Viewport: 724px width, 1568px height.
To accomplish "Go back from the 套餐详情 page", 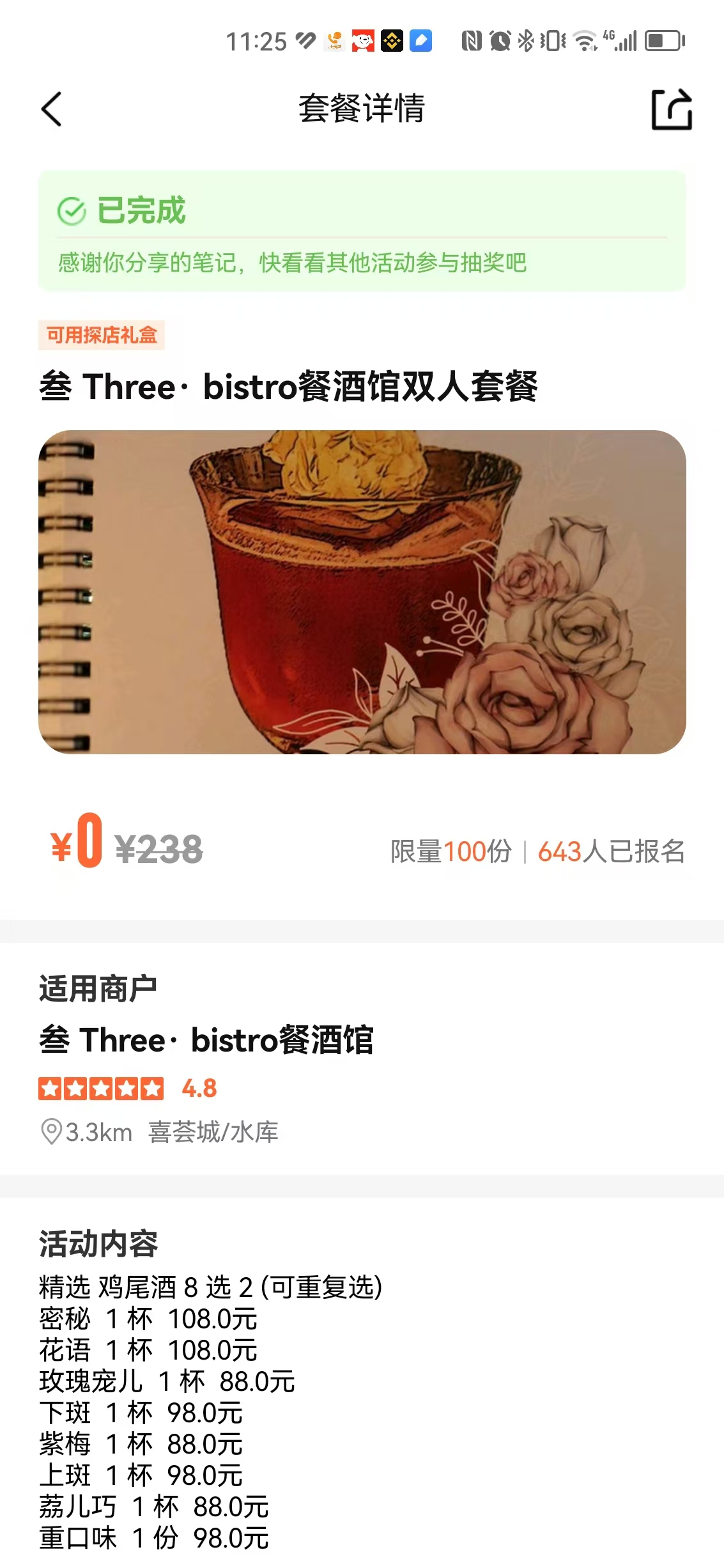I will tap(52, 109).
